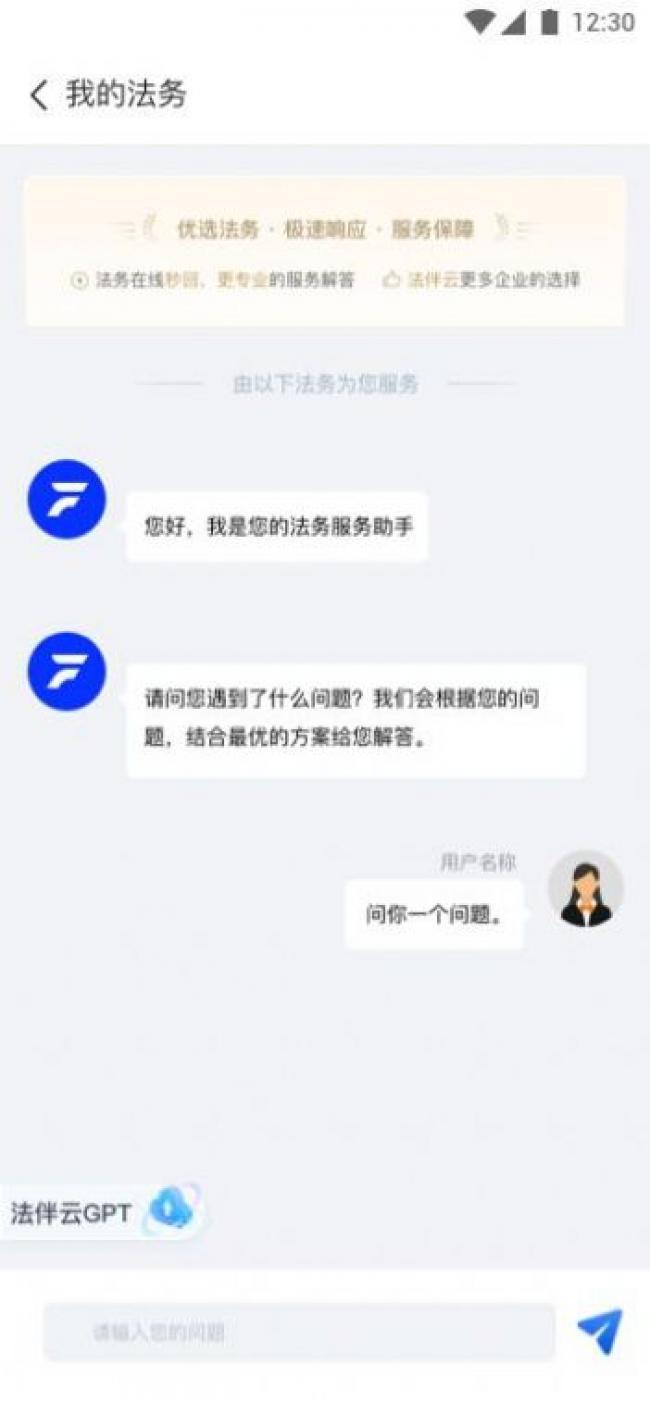Focus the 请输入您的问题 input field
The height and width of the screenshot is (1401, 650).
pos(298,1332)
